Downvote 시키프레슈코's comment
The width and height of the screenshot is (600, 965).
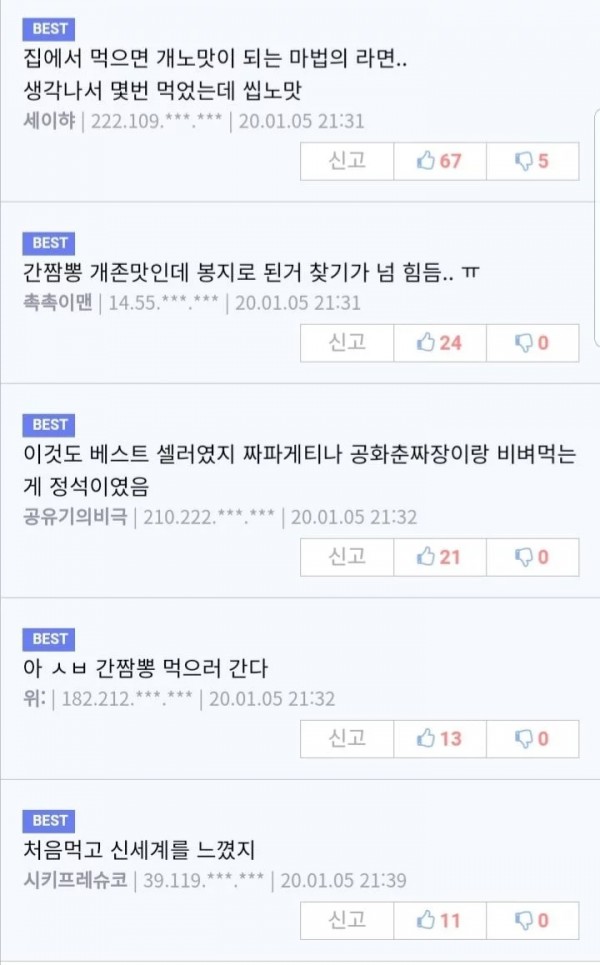(x=533, y=921)
